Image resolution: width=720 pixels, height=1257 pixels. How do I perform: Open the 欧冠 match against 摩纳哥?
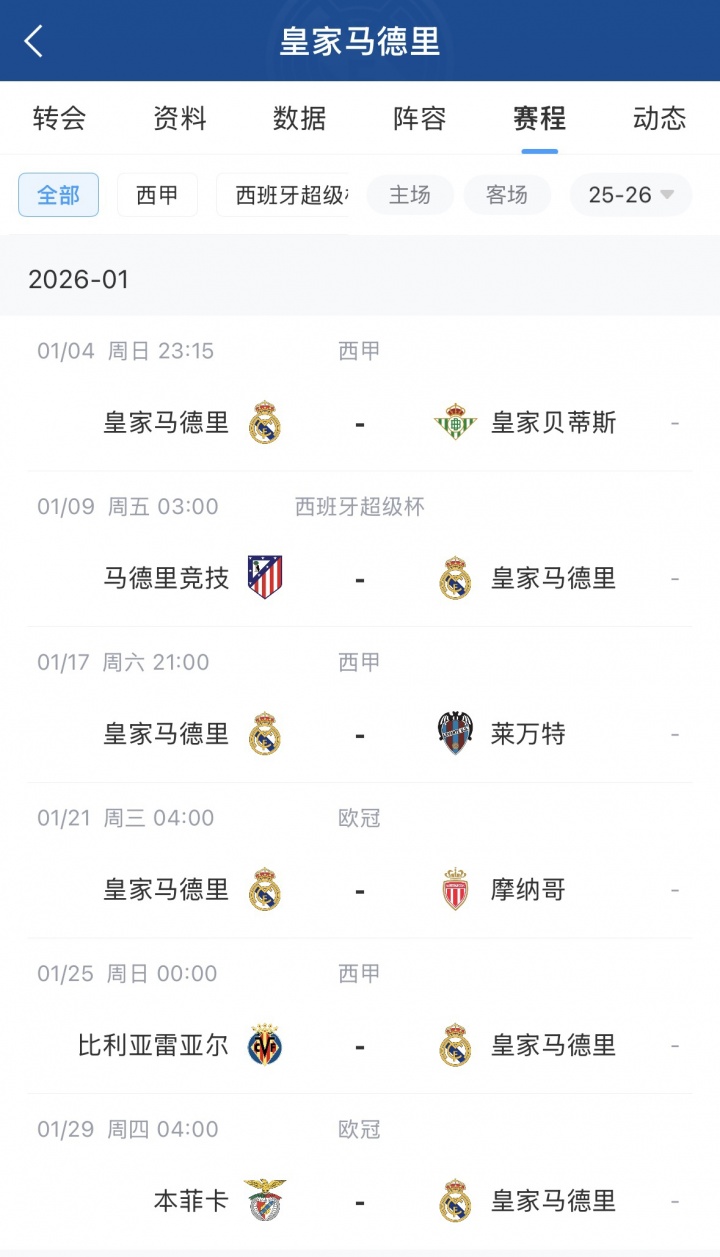coord(360,890)
